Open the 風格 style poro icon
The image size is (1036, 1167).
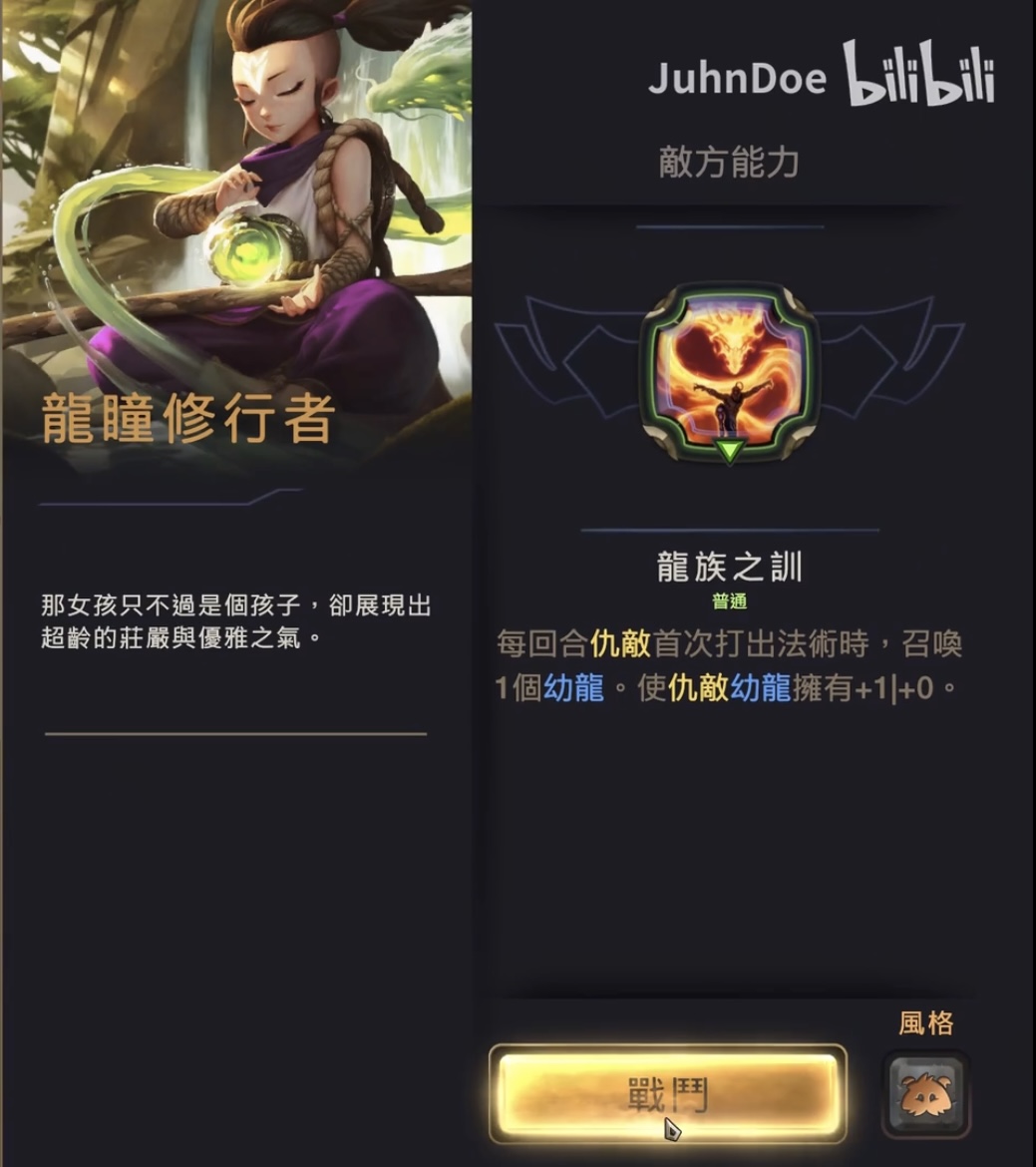click(x=925, y=1094)
